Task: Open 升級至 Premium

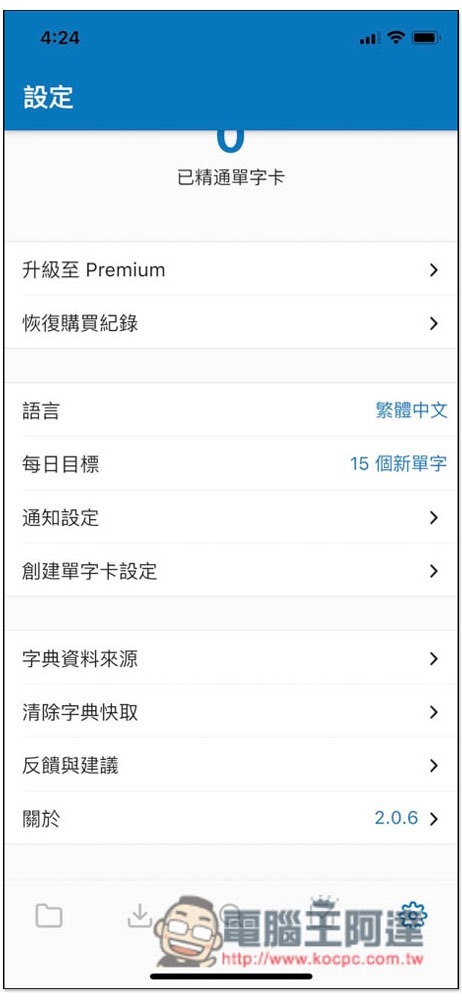Action: (231, 269)
